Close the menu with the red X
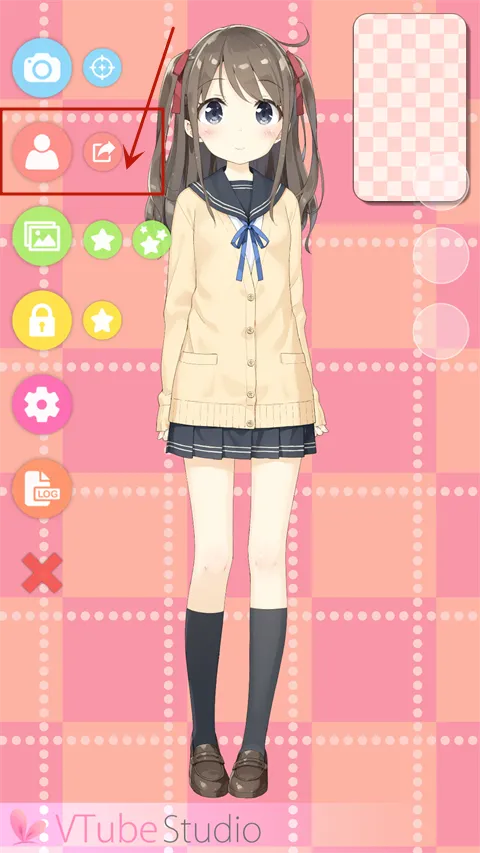 42,573
